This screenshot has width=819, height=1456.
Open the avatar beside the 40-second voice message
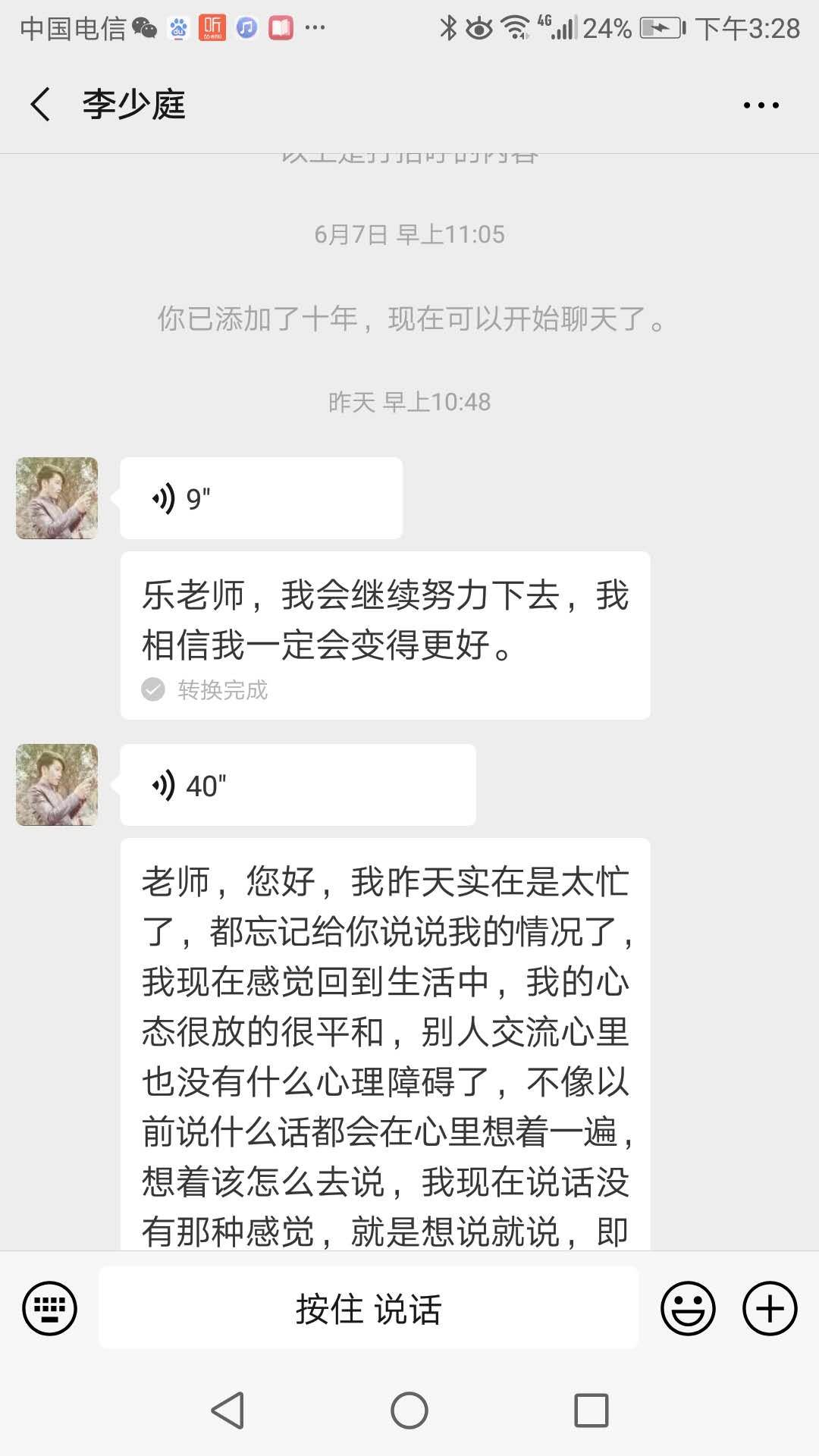click(57, 785)
